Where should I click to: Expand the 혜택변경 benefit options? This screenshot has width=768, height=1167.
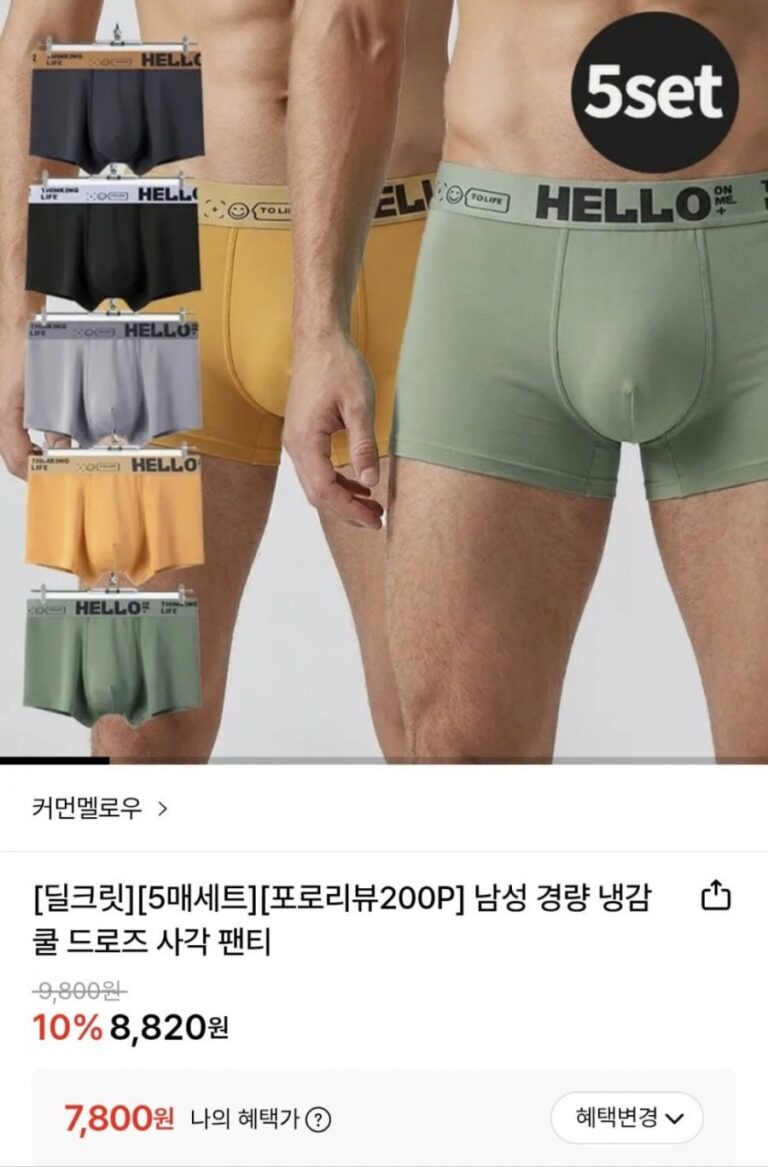tap(627, 1118)
